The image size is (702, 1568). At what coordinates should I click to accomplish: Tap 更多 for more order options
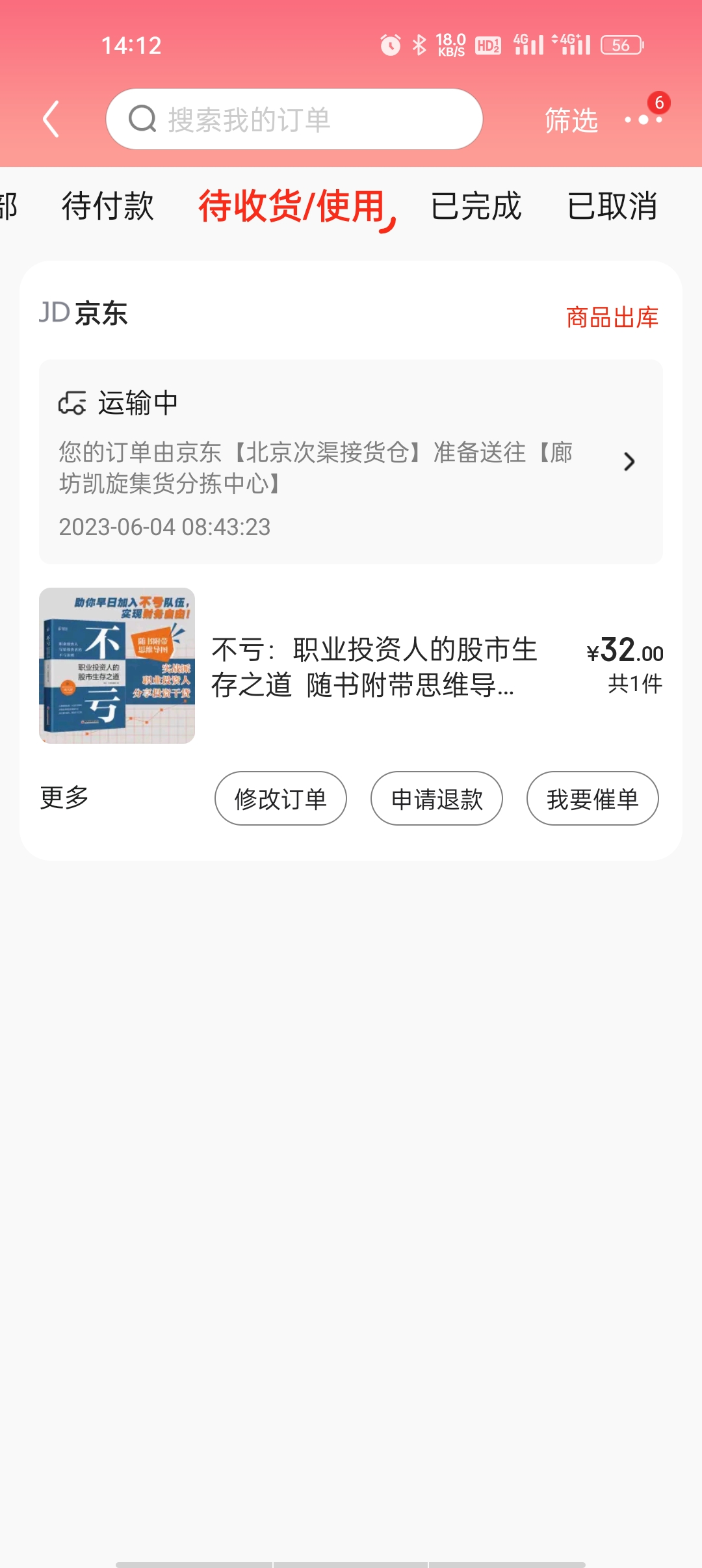tap(64, 798)
